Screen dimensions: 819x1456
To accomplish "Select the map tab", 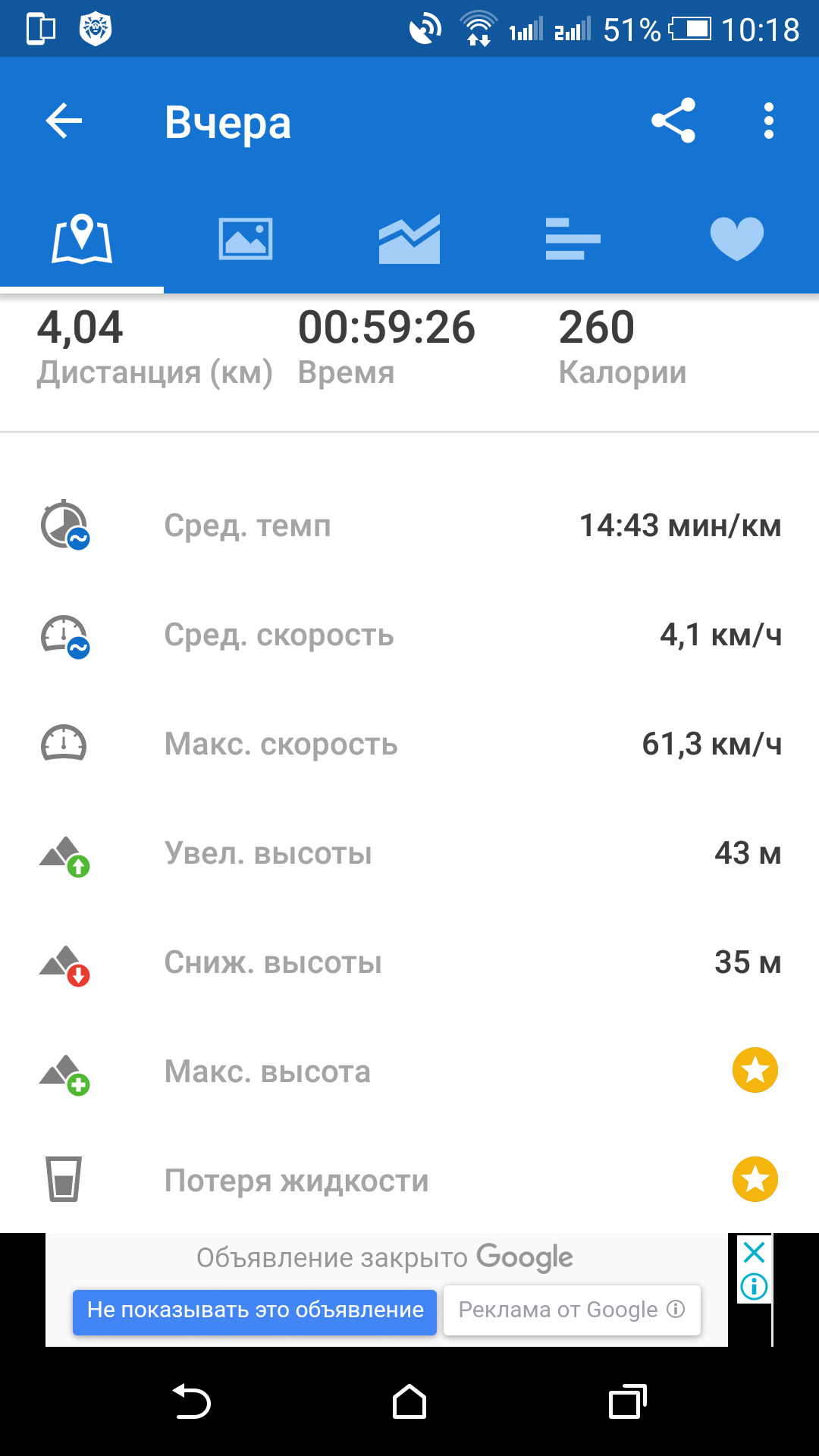I will pos(82,239).
